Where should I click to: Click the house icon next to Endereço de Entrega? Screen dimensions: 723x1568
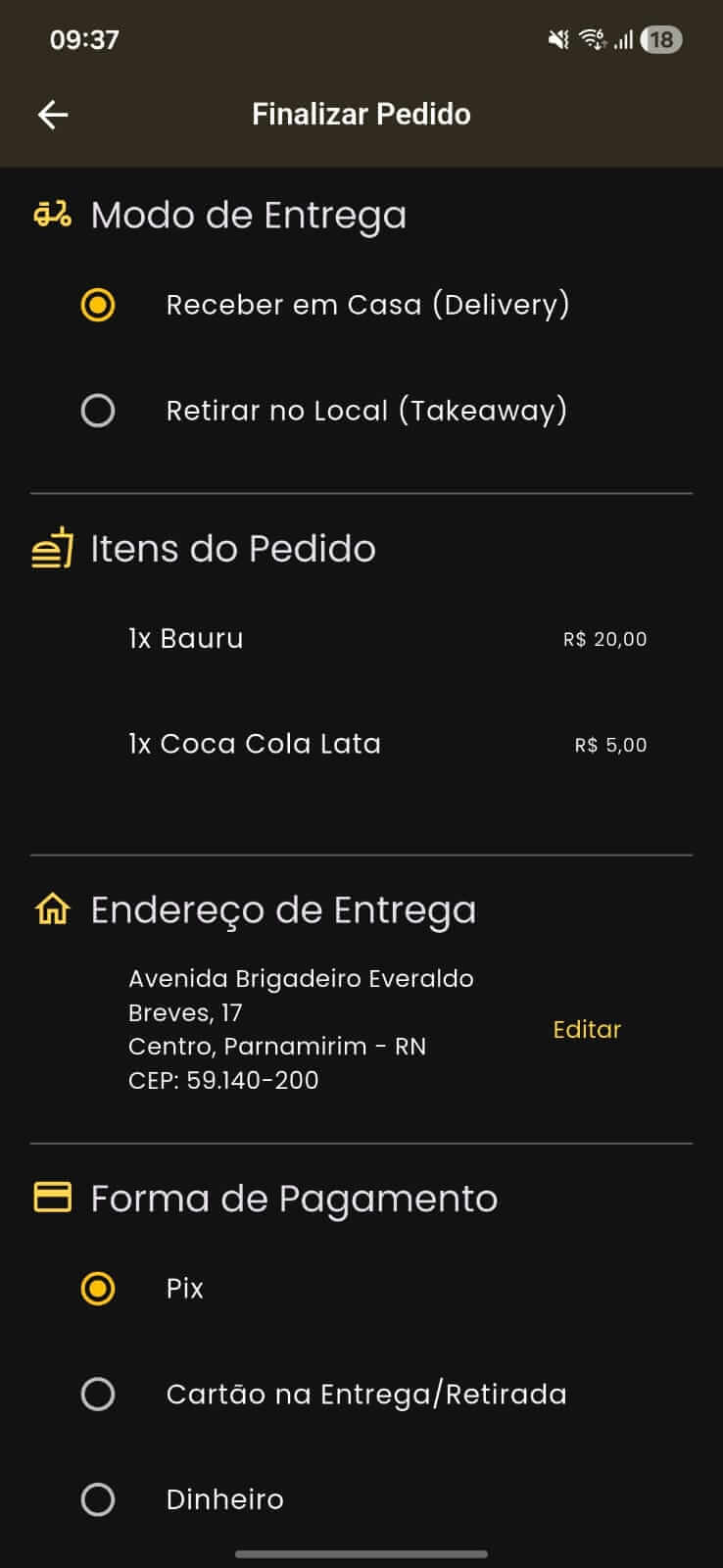tap(53, 908)
